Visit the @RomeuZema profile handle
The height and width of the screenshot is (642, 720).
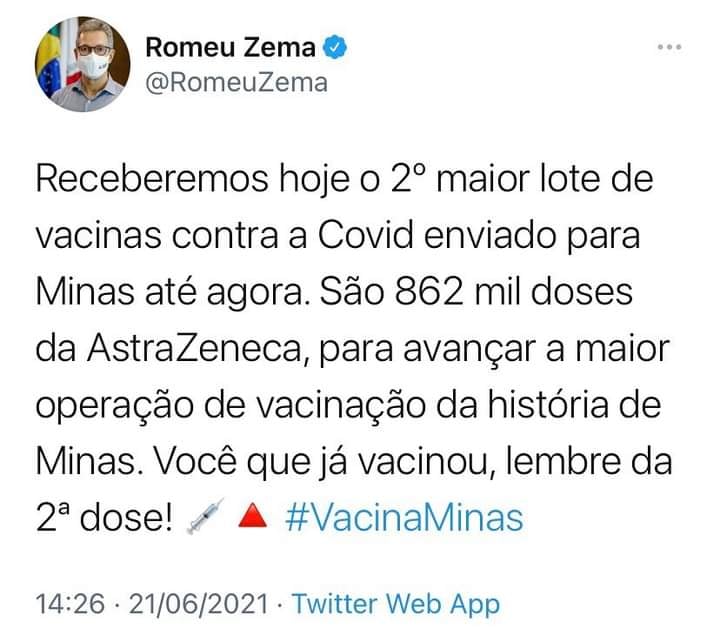(237, 83)
